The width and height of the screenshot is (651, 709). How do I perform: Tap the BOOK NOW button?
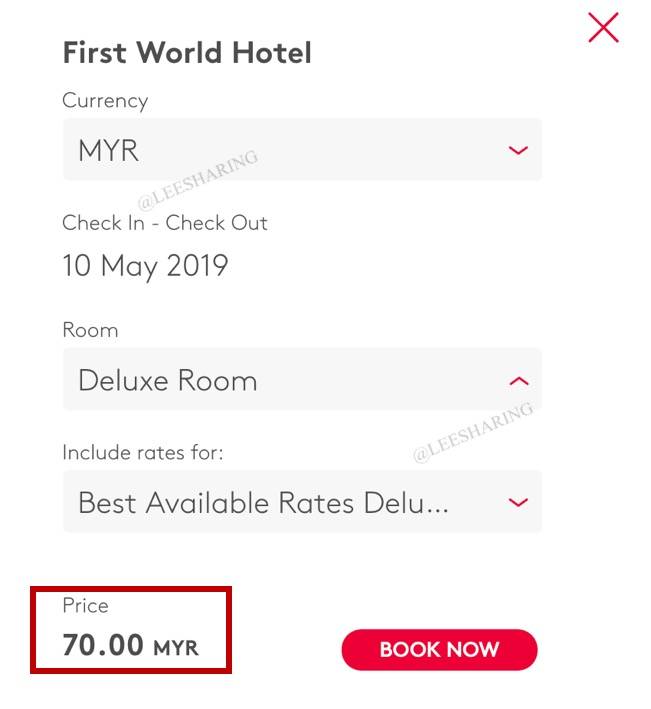tap(439, 650)
